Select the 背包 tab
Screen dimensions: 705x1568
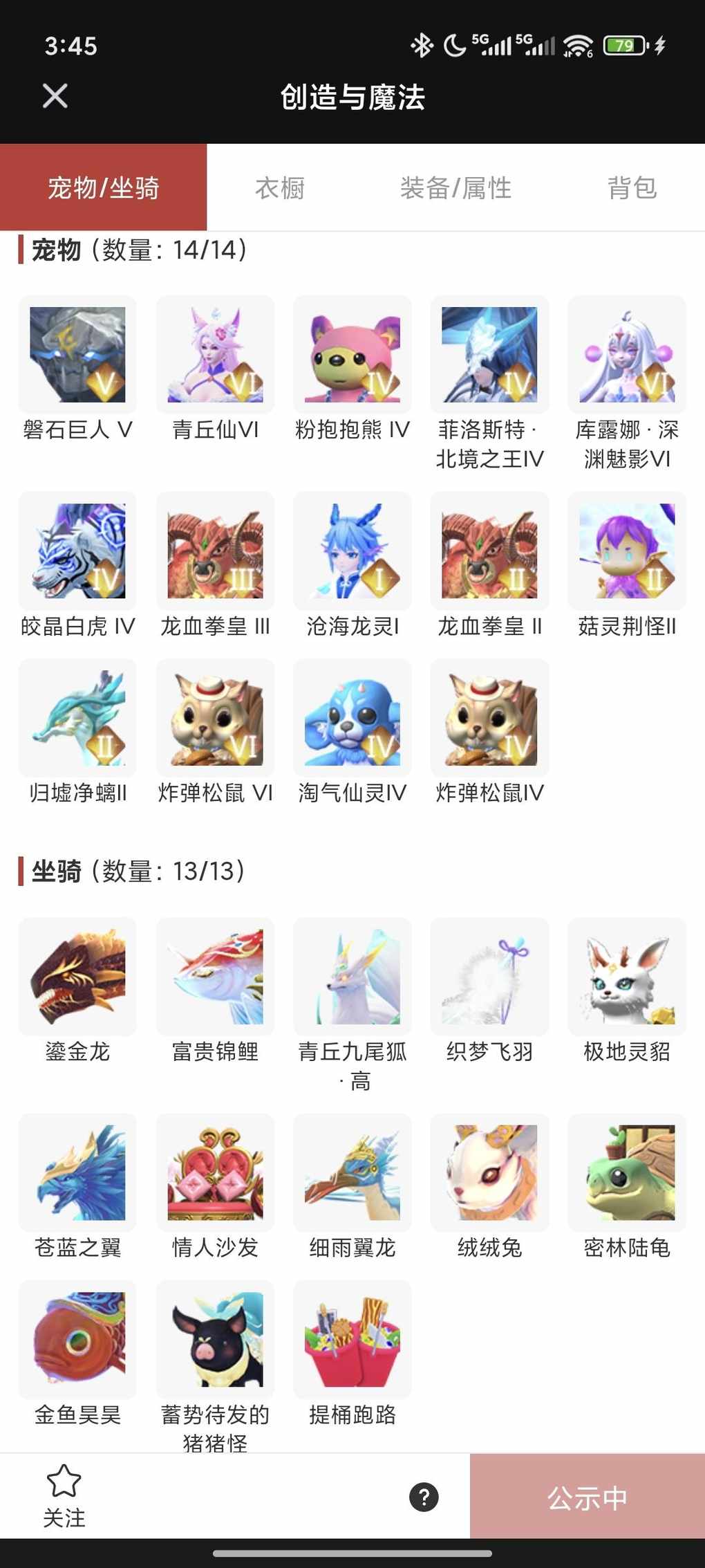click(632, 188)
